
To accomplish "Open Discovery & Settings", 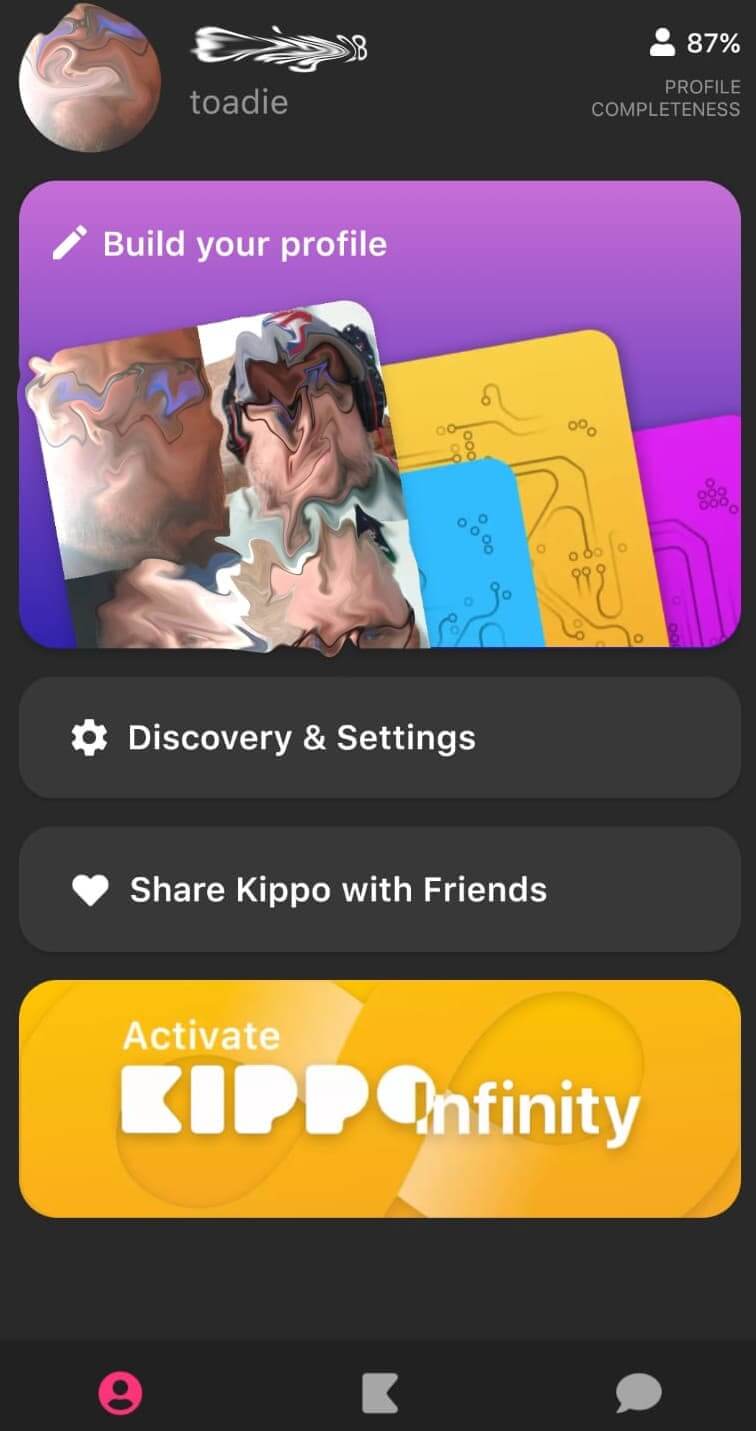I will tap(379, 737).
